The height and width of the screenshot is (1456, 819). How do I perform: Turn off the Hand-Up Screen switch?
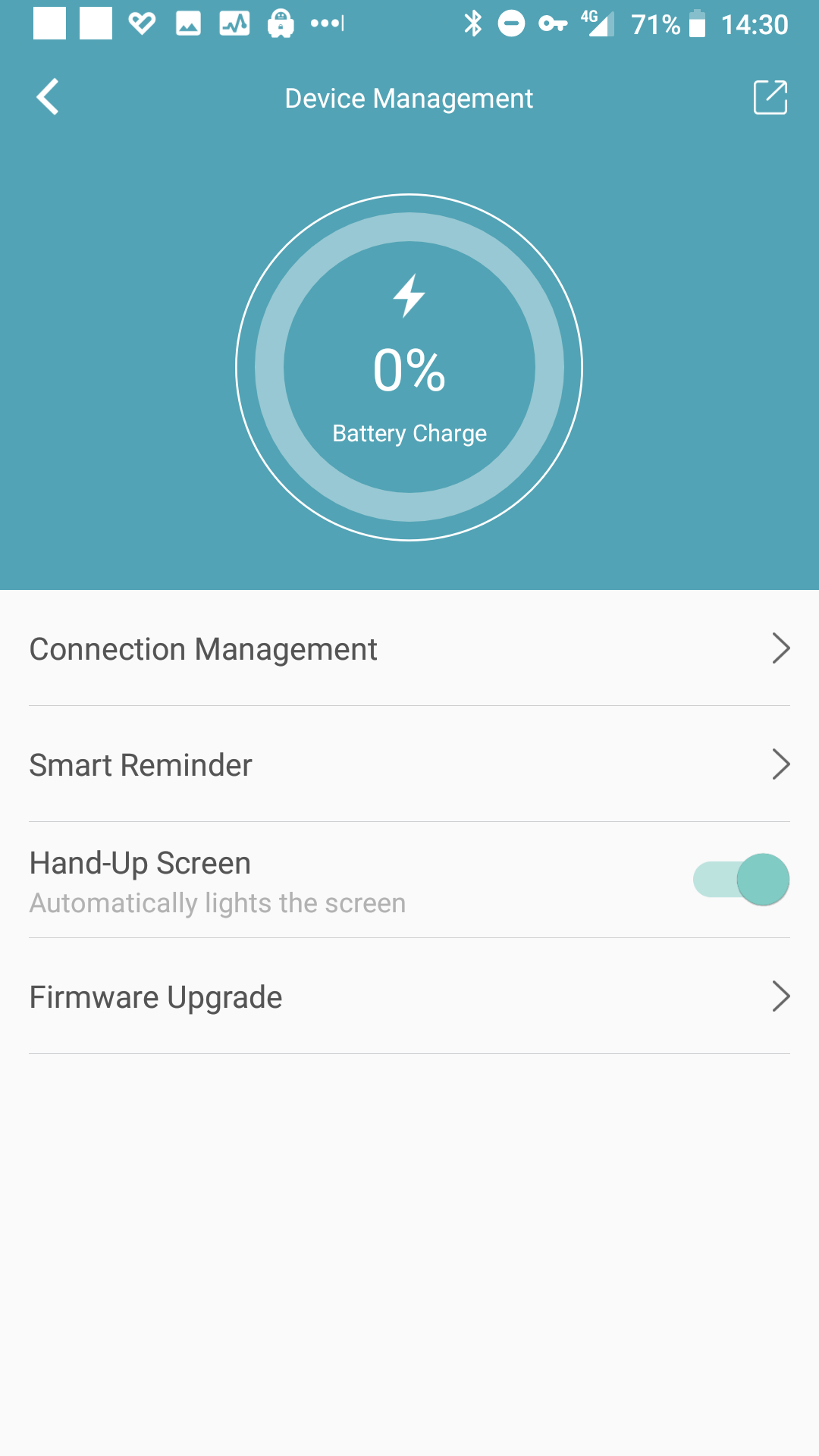pyautogui.click(x=741, y=880)
